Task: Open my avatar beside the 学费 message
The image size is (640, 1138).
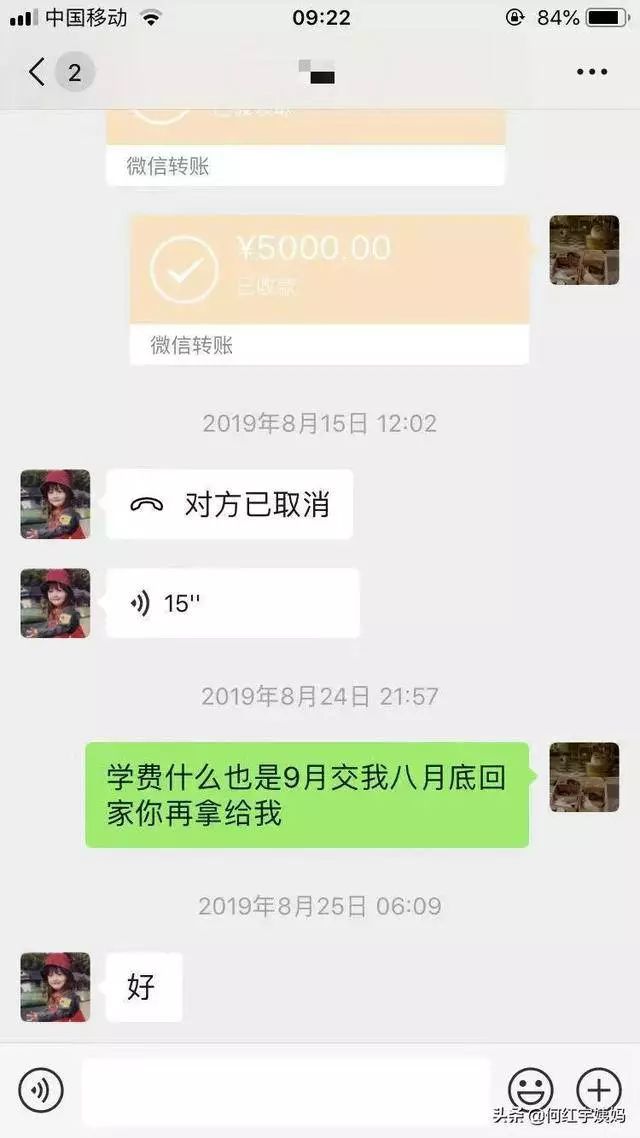Action: click(x=584, y=777)
